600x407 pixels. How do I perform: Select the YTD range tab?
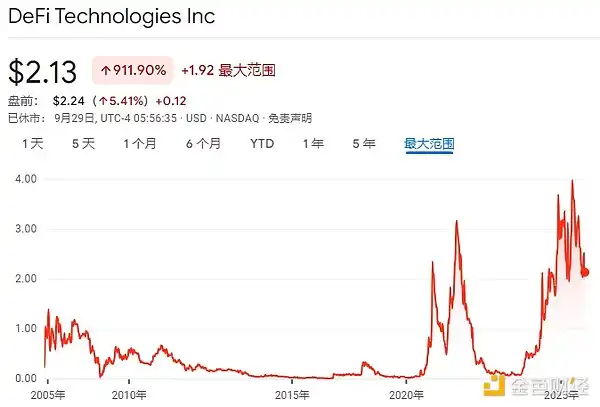click(262, 144)
